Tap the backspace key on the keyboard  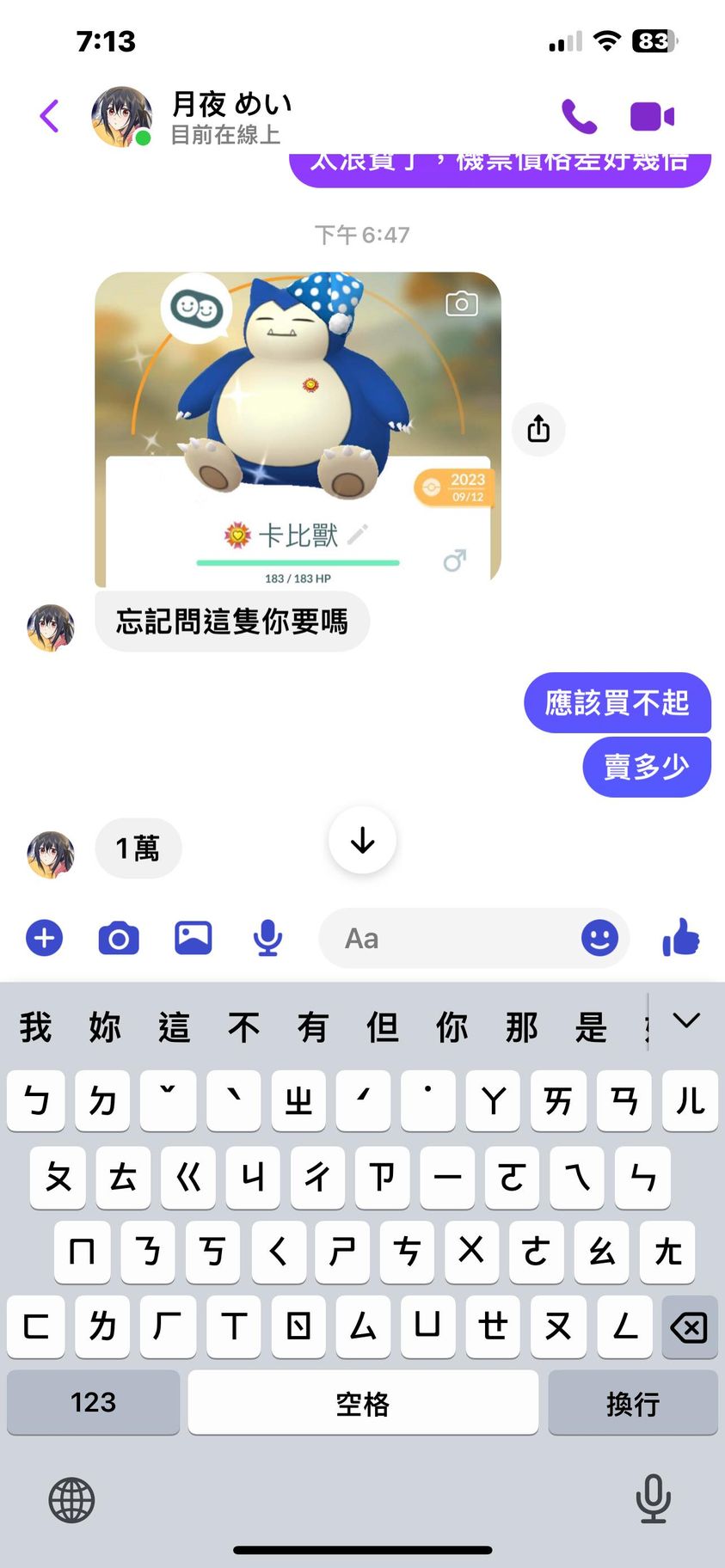click(x=690, y=1327)
